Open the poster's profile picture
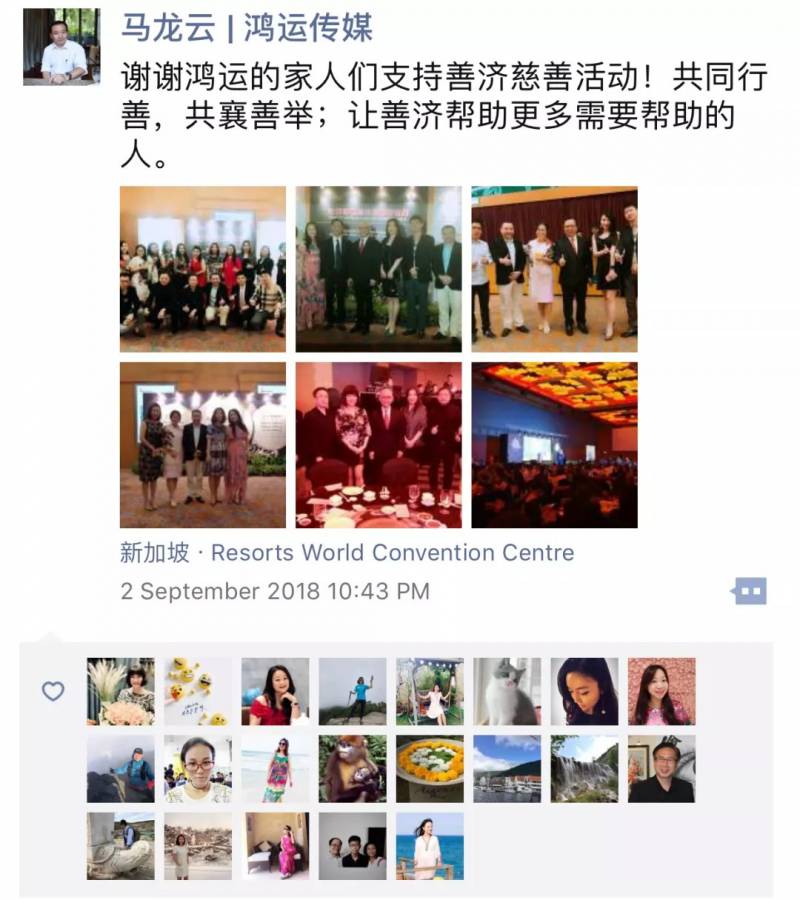800x900 pixels. (x=63, y=46)
